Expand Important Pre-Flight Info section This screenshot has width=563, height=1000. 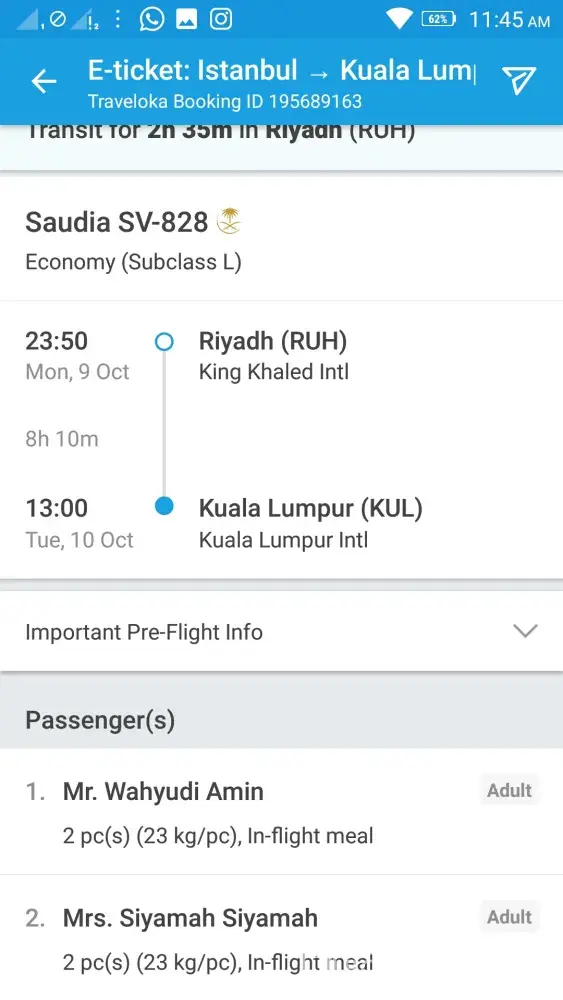[x=281, y=631]
